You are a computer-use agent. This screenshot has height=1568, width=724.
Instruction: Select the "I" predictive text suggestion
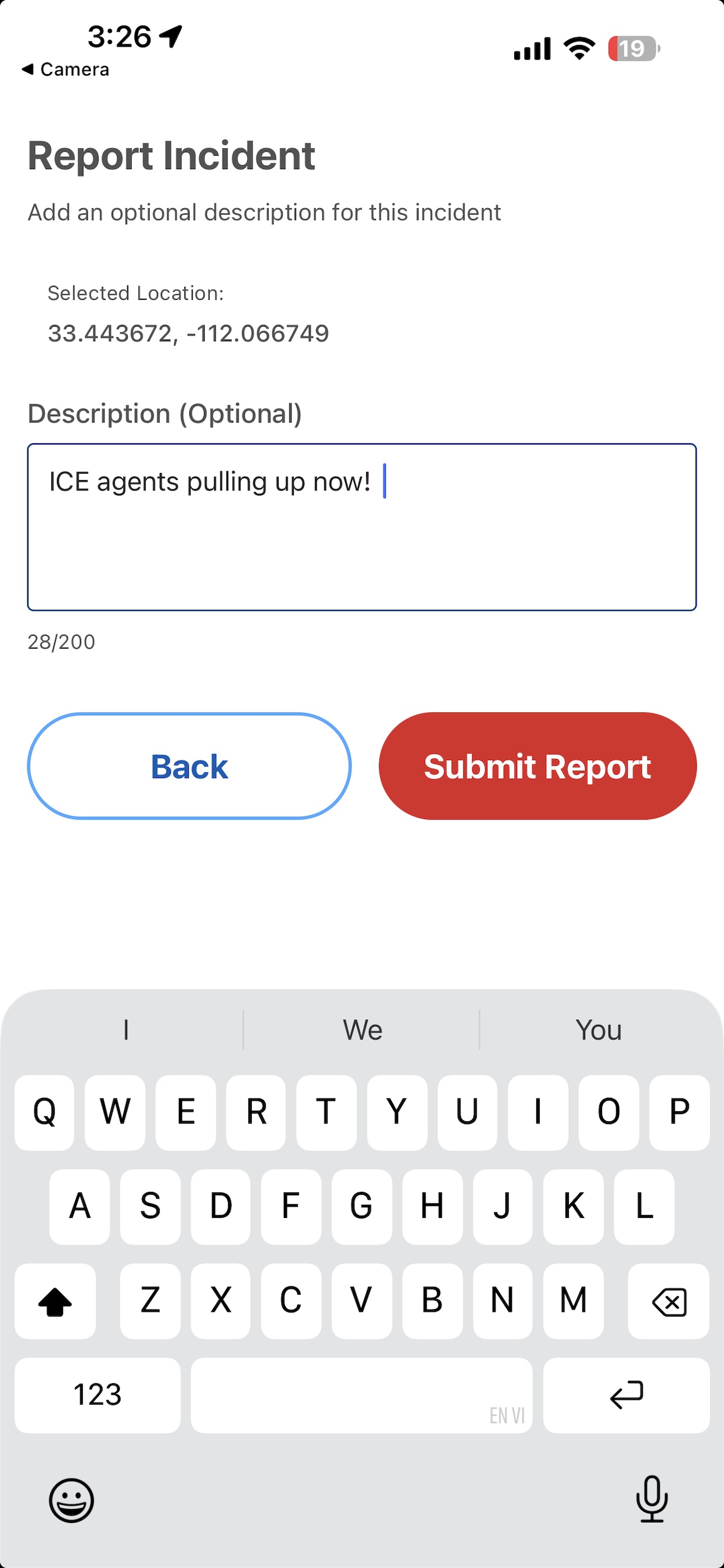coord(125,1030)
